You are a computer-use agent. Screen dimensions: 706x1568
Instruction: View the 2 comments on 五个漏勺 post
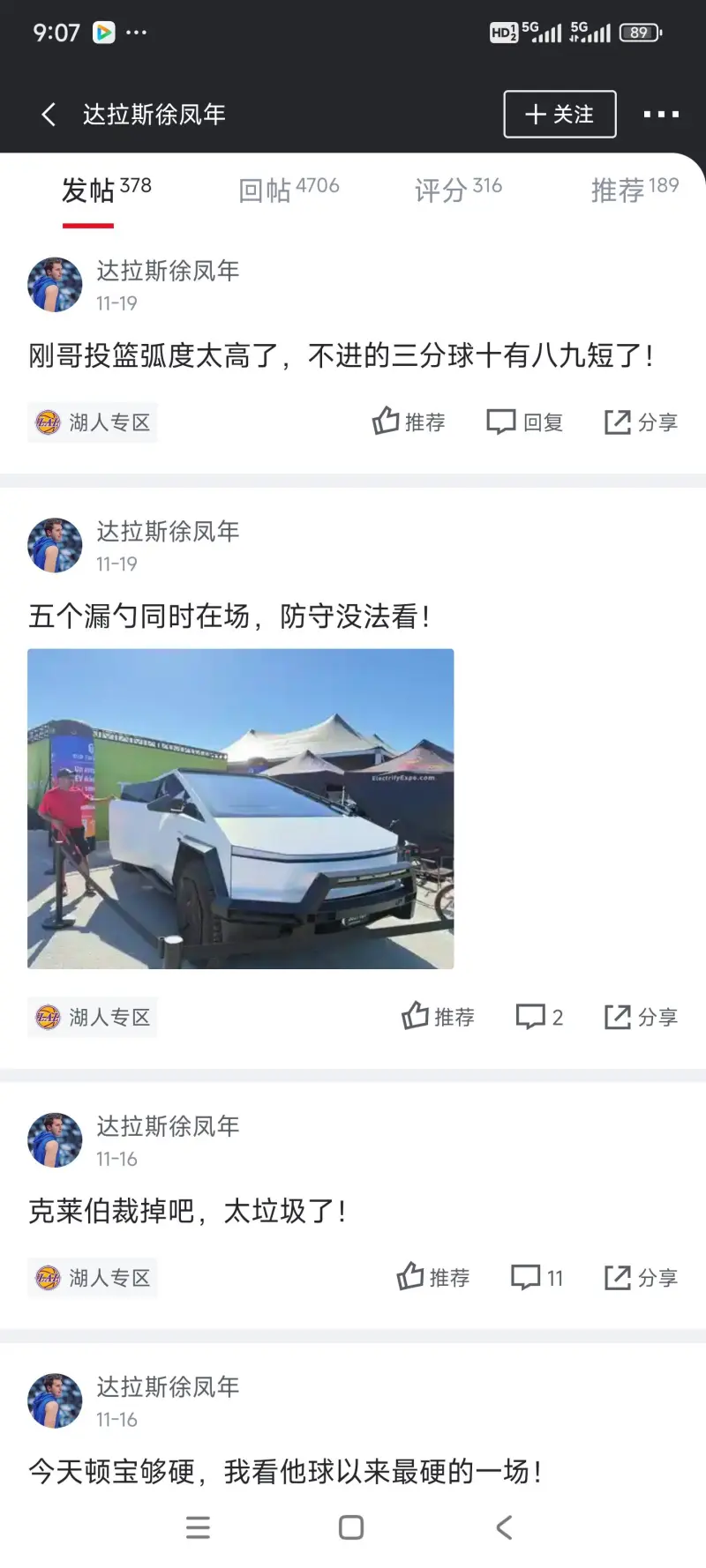pos(539,1017)
